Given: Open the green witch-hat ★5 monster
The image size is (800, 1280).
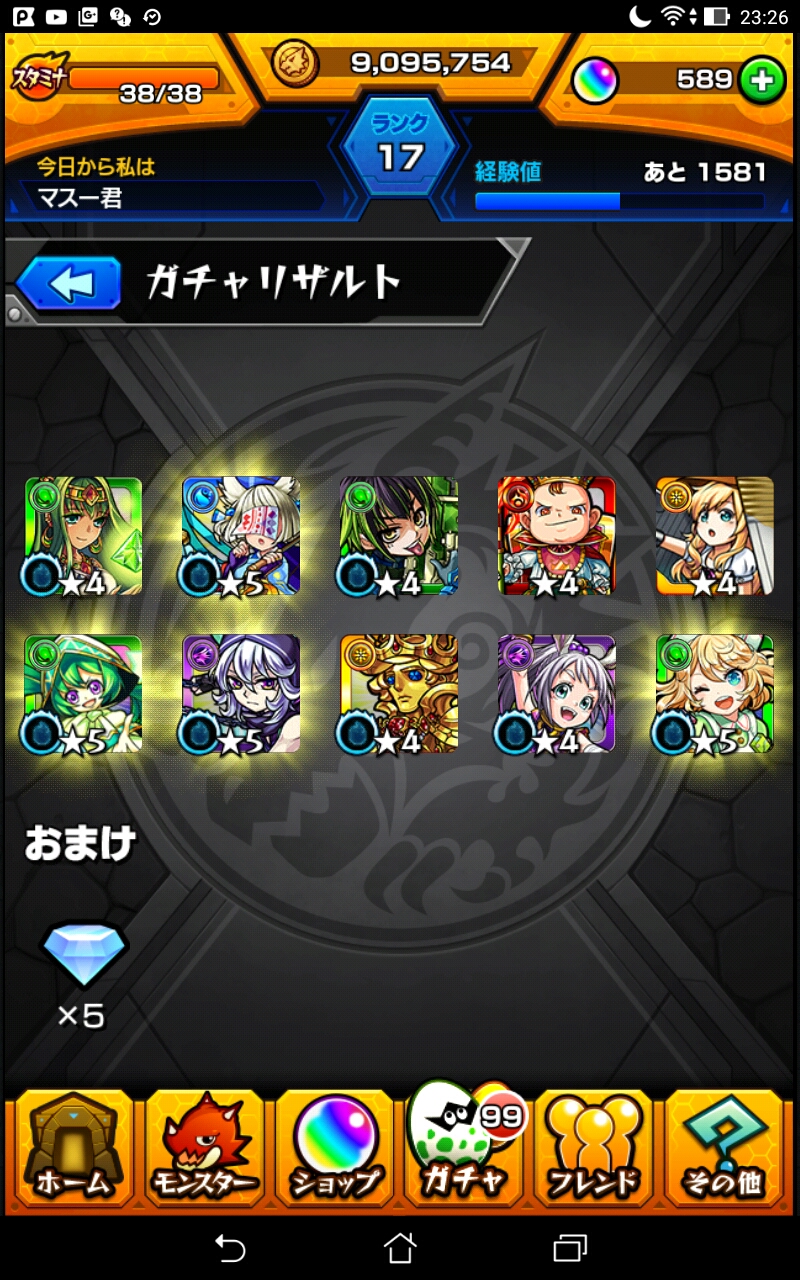Looking at the screenshot, I should (83, 693).
